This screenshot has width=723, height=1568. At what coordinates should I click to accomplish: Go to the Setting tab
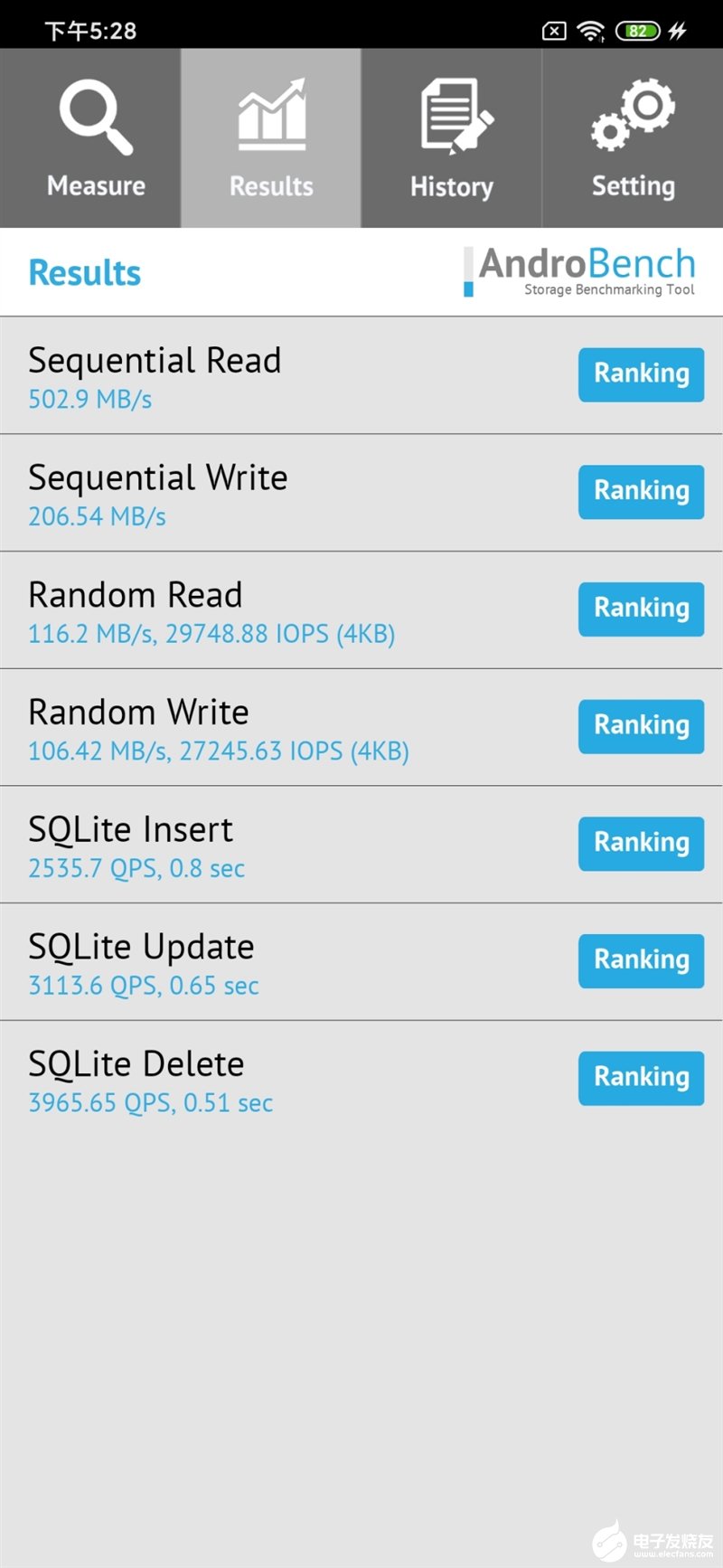633,137
